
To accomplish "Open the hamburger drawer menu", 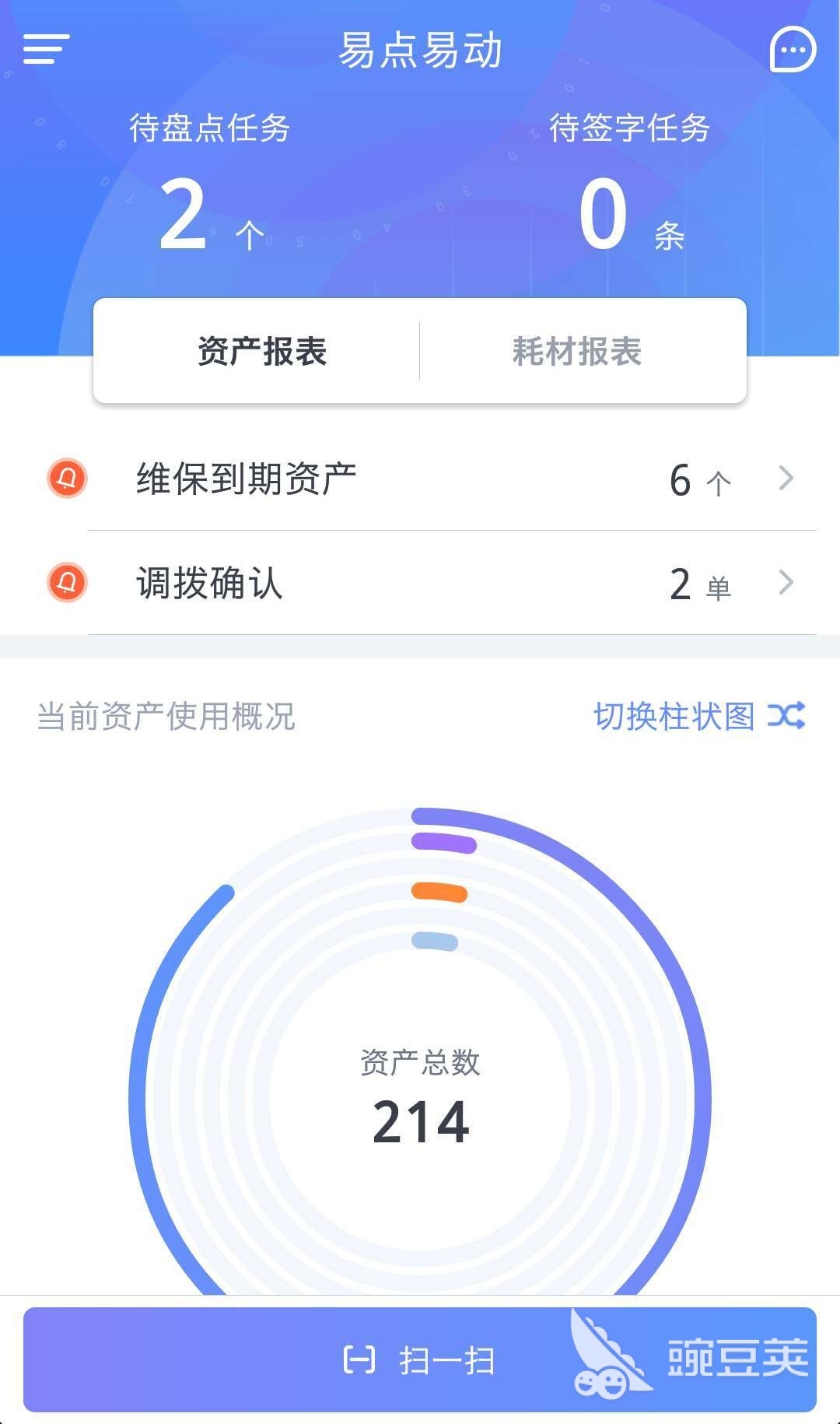I will 46,49.
